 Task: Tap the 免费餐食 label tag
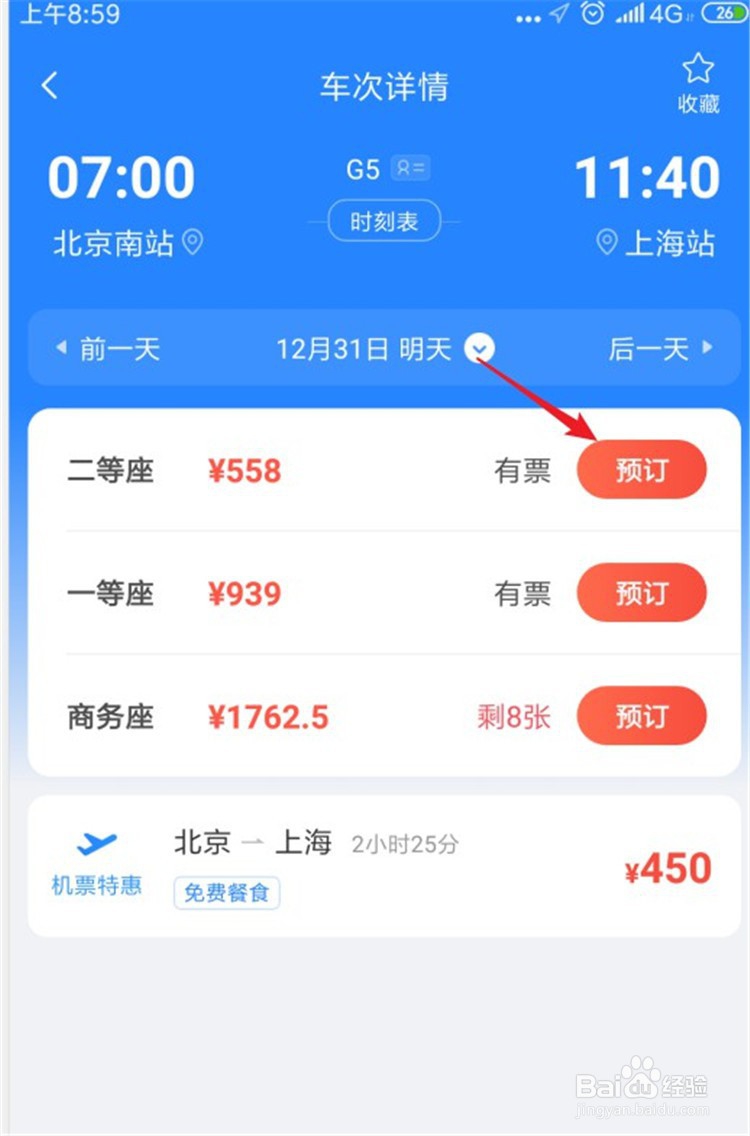point(227,894)
